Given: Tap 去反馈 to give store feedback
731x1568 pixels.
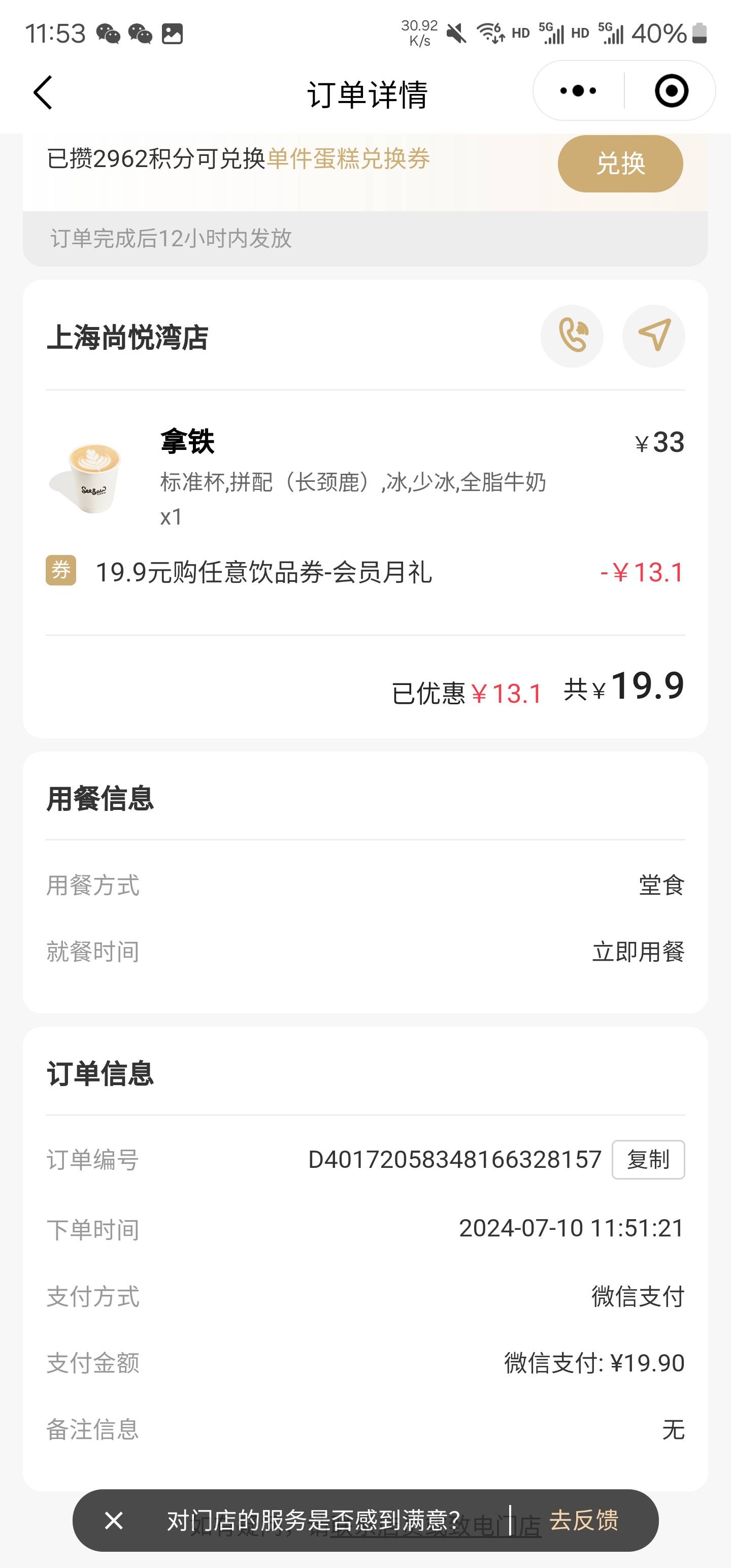Looking at the screenshot, I should [584, 1520].
